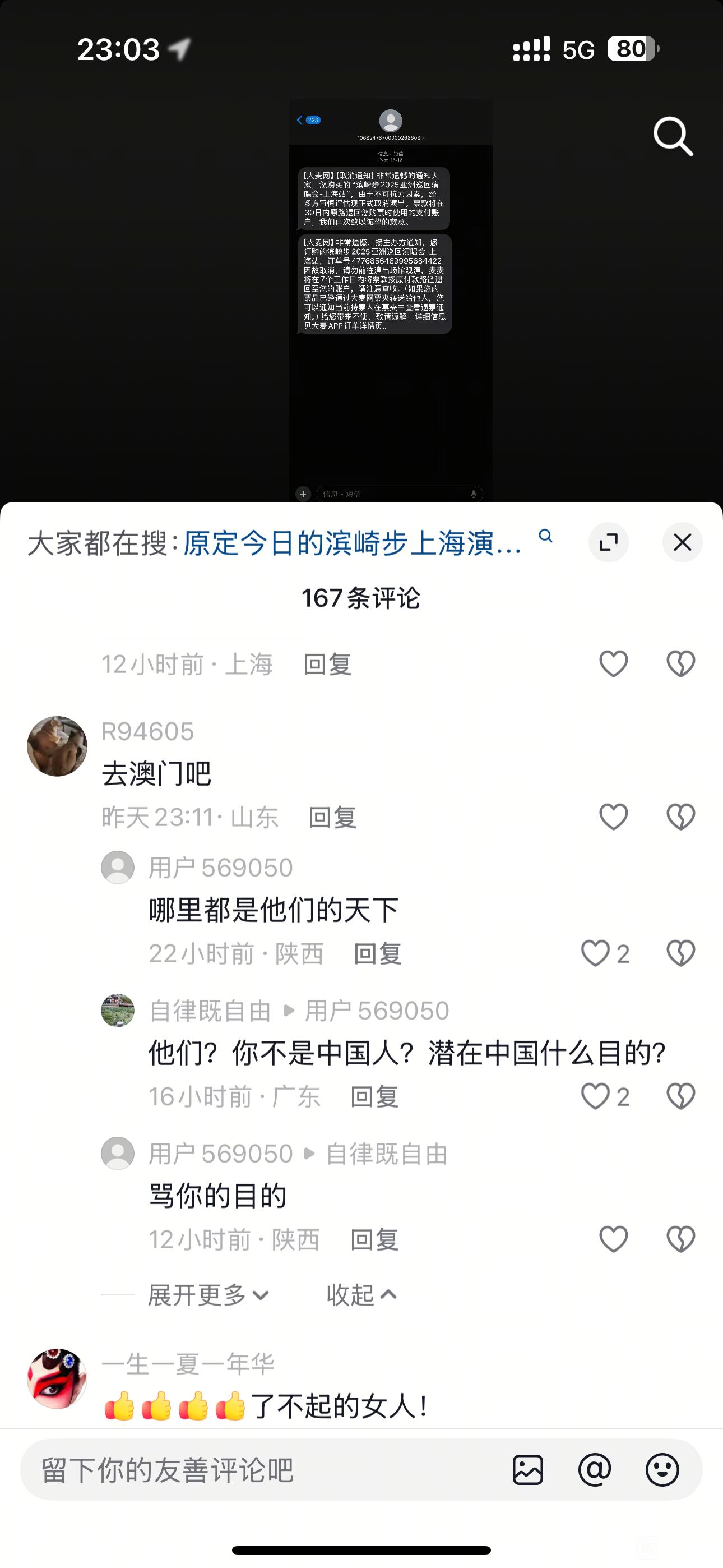This screenshot has width=723, height=1568.
Task: Open the trending search about 滨崎步上海演
Action: tap(353, 543)
